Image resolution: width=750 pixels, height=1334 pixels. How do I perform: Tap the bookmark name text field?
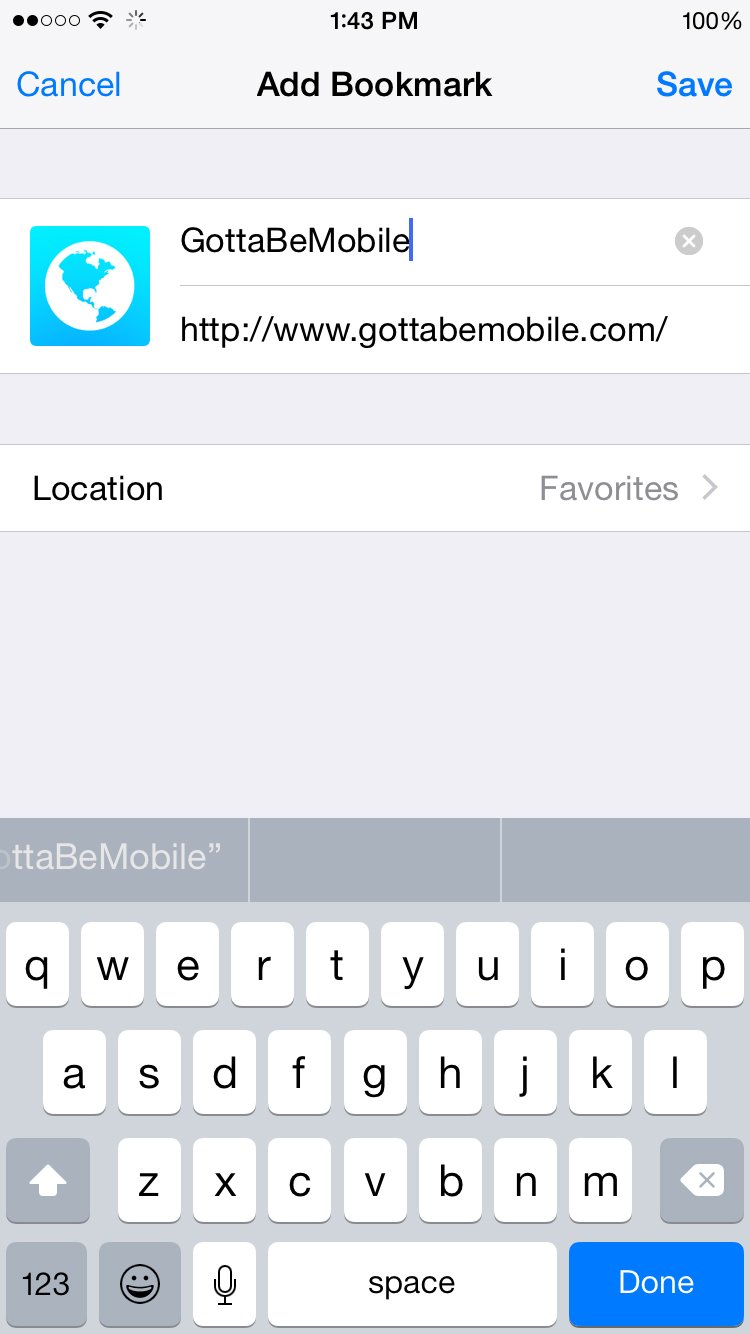click(400, 240)
